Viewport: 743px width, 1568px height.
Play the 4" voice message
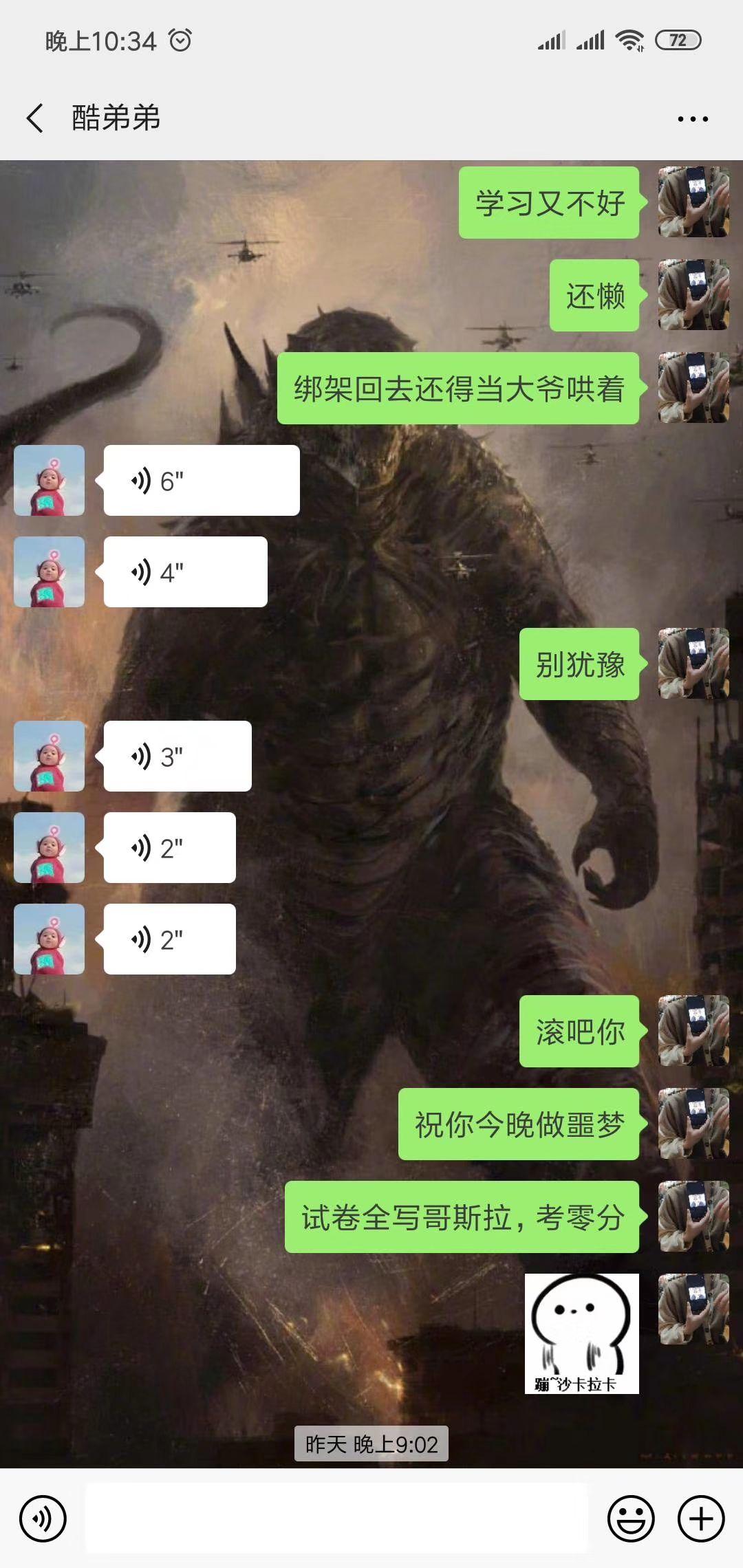pos(185,572)
